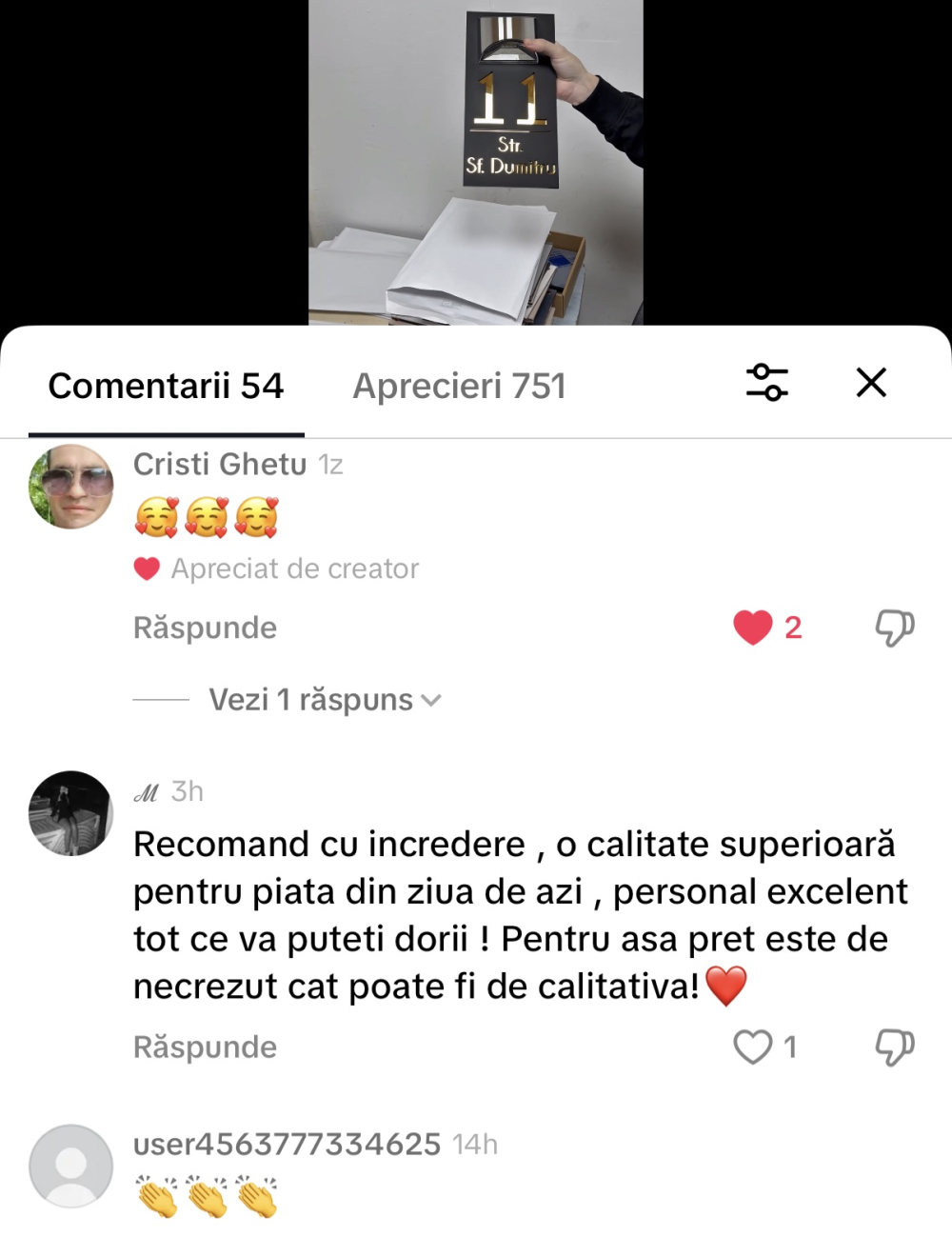The height and width of the screenshot is (1236, 952).
Task: Unlike Cristi Ghetu's comment heart
Action: click(753, 628)
